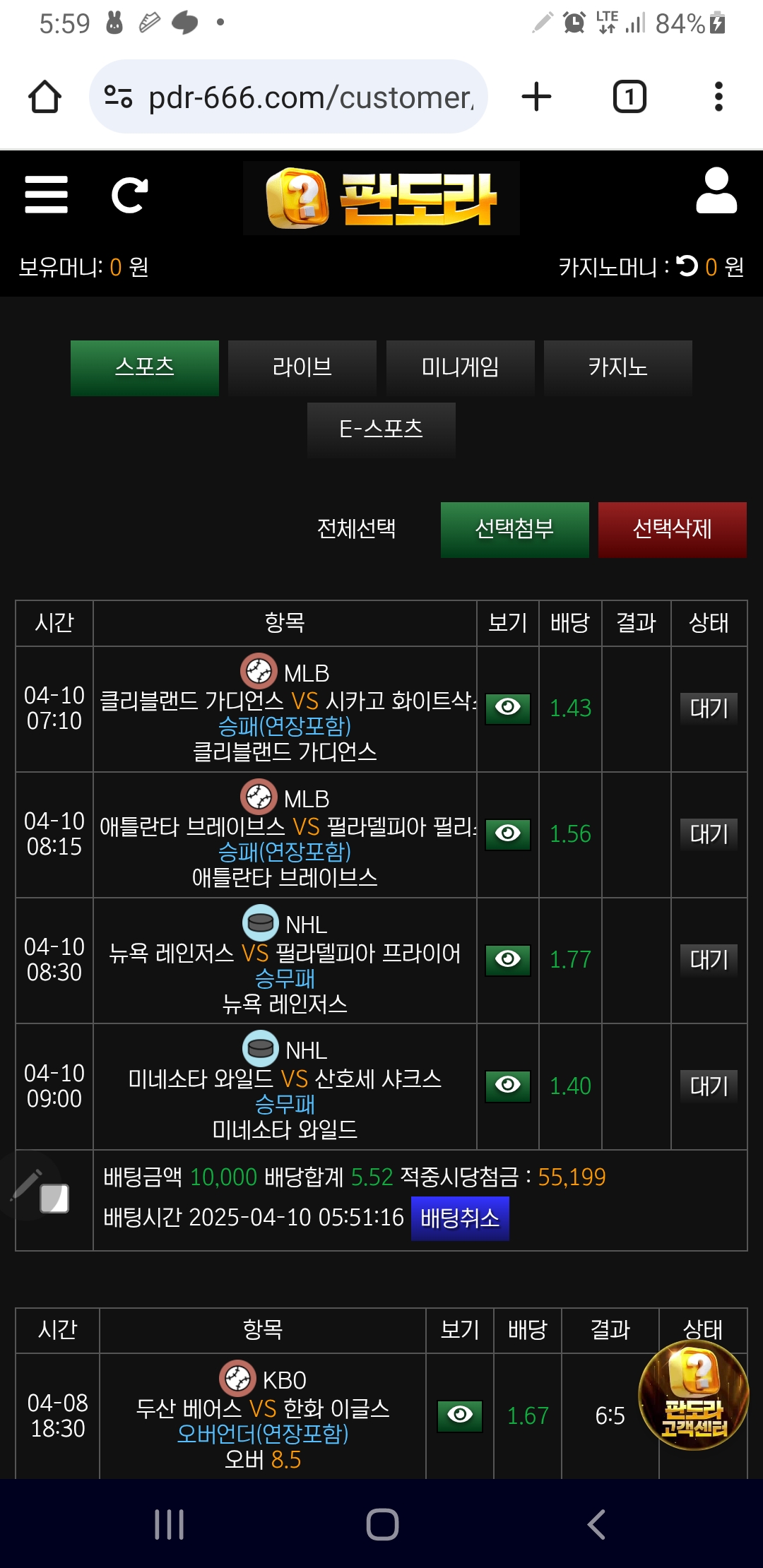Screen dimensions: 763x1568
Task: Switch to the 스포츠 tab
Action: 145,368
